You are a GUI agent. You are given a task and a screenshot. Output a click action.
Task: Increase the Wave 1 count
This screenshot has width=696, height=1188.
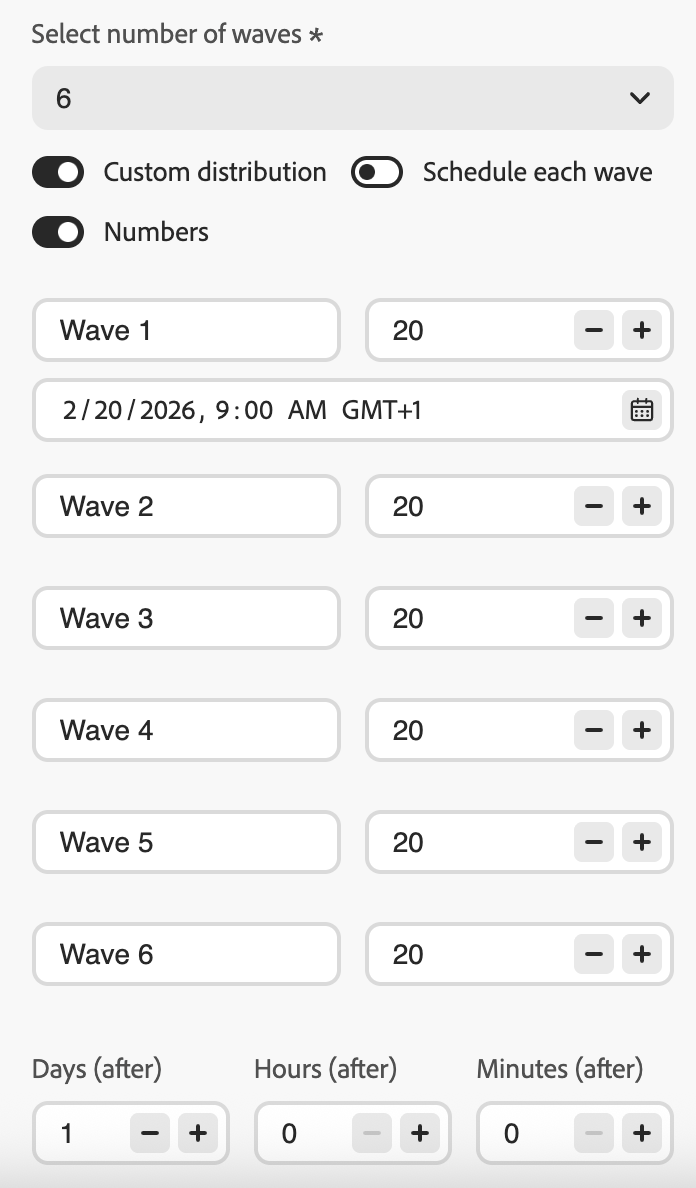point(641,330)
